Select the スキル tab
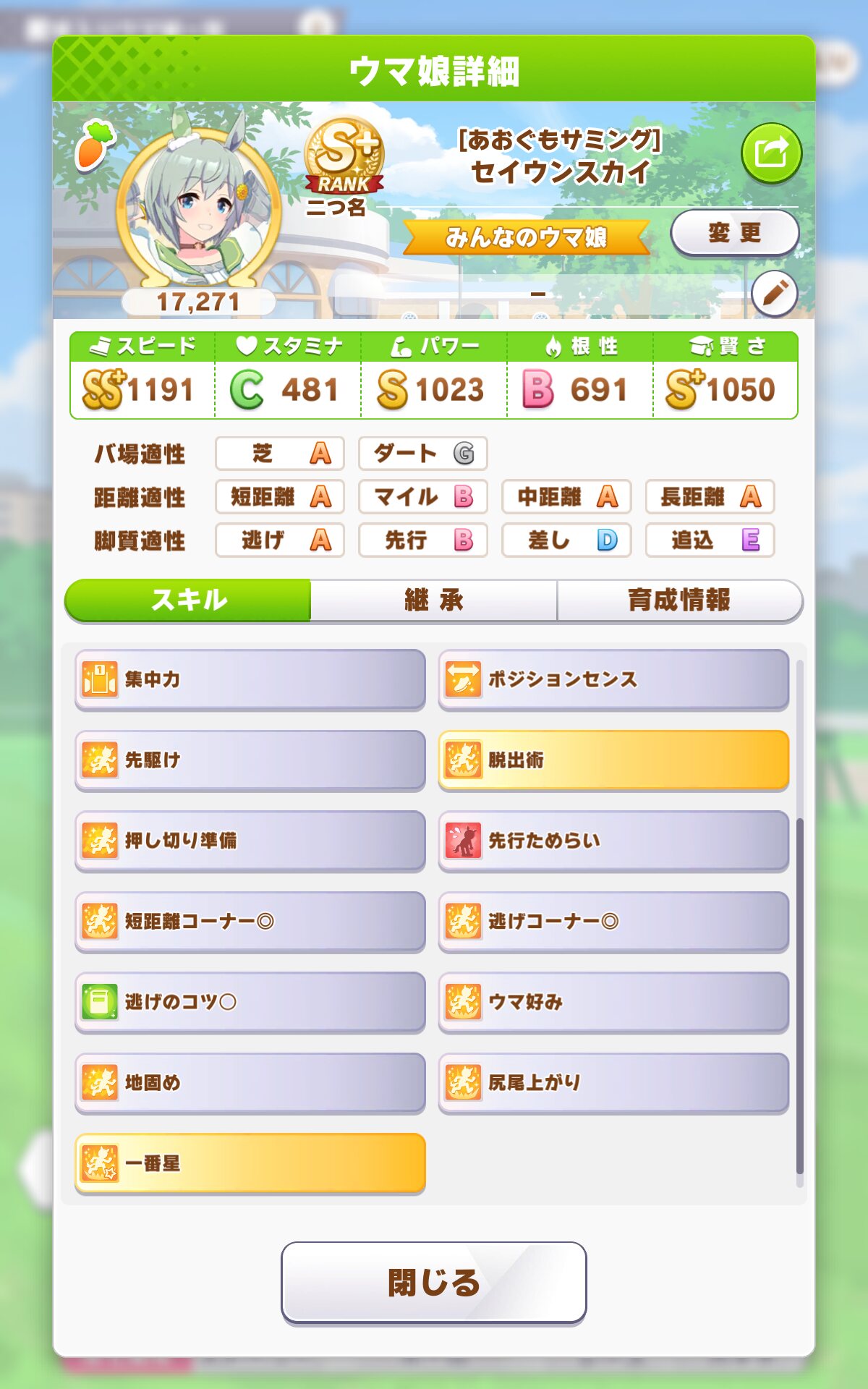The width and height of the screenshot is (868, 1389). [x=188, y=600]
